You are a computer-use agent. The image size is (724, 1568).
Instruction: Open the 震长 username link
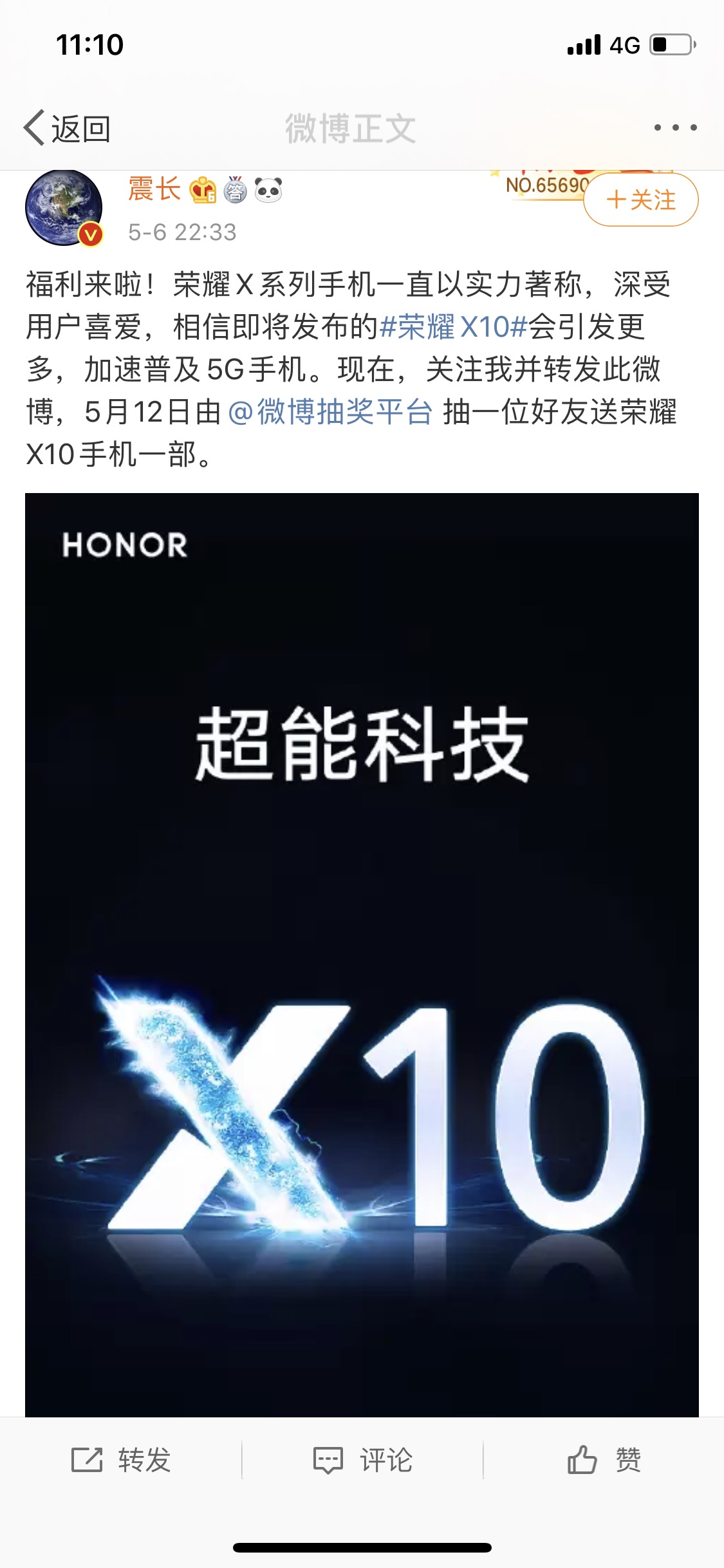click(154, 189)
